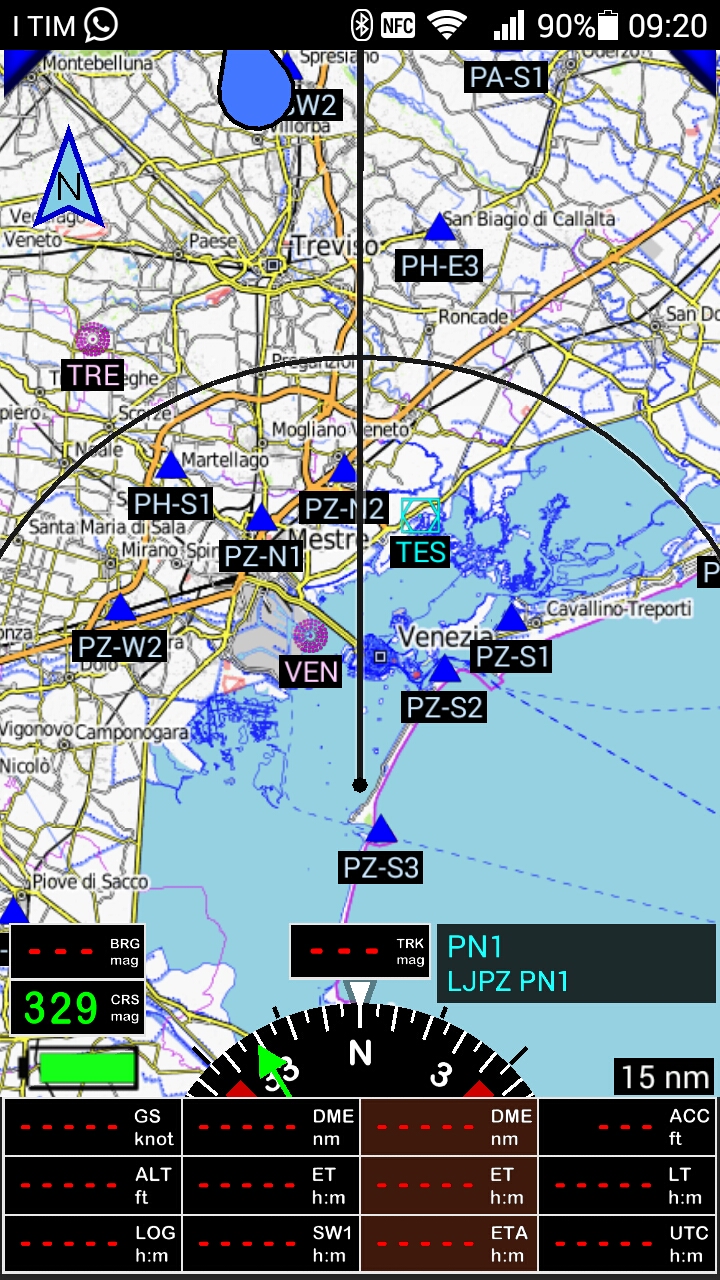The image size is (720, 1280).
Task: Select the PZ-S1 waypoint marker
Action: point(511,619)
